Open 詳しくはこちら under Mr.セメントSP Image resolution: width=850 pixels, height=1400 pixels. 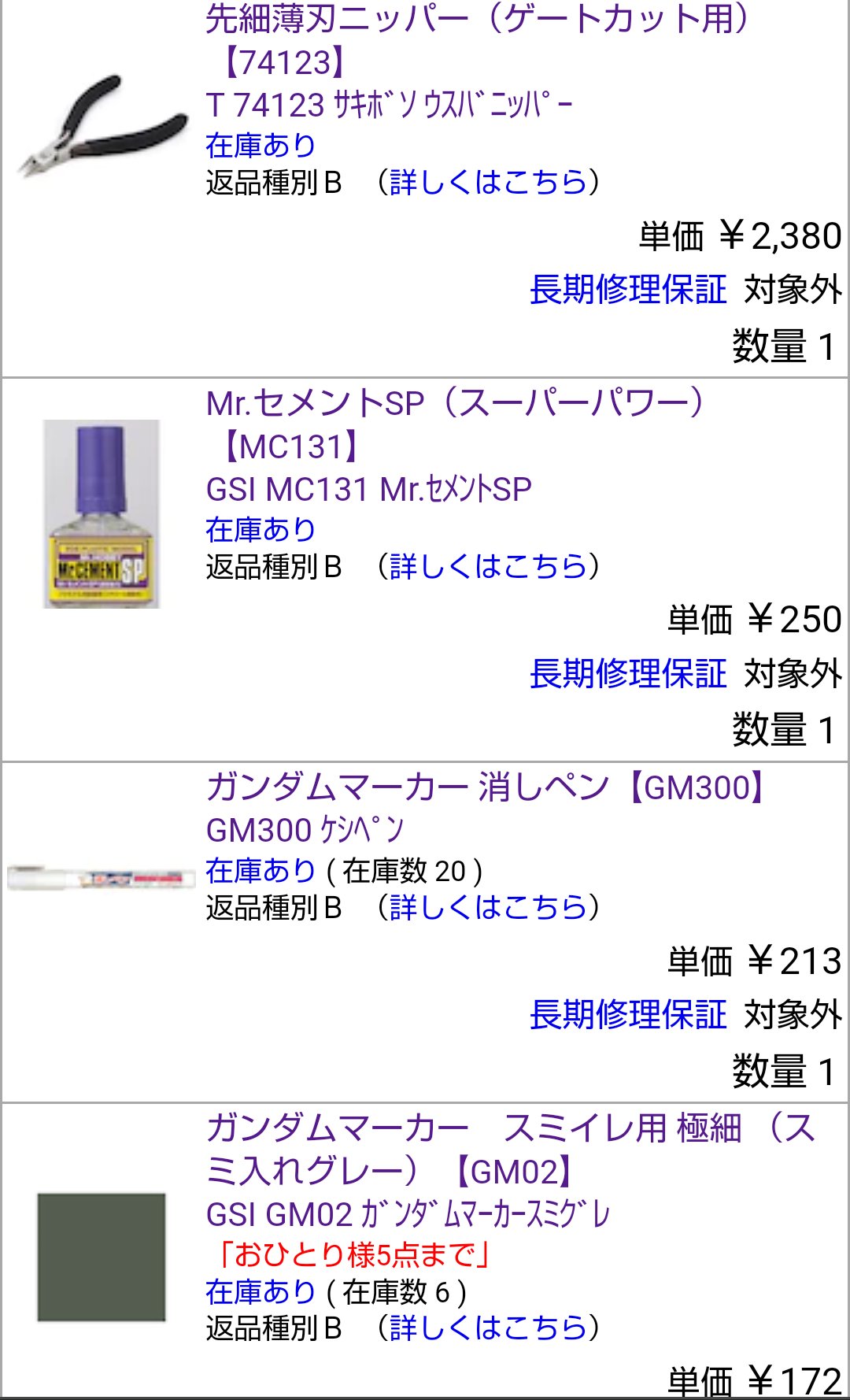coord(488,566)
